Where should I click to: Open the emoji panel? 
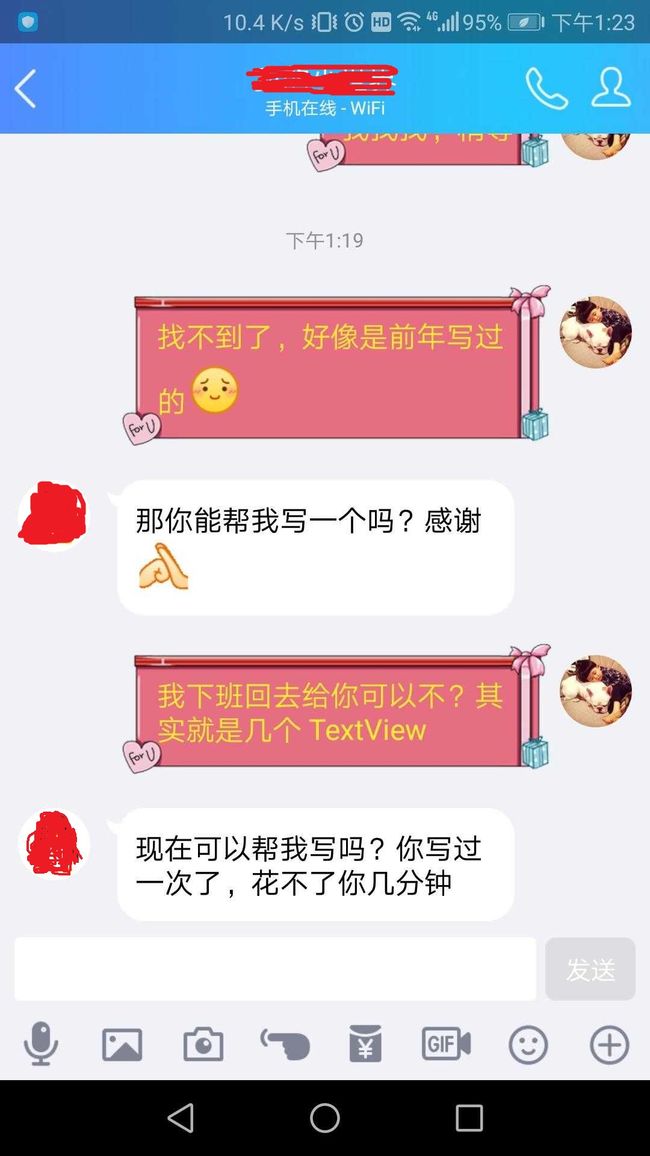tap(528, 1045)
